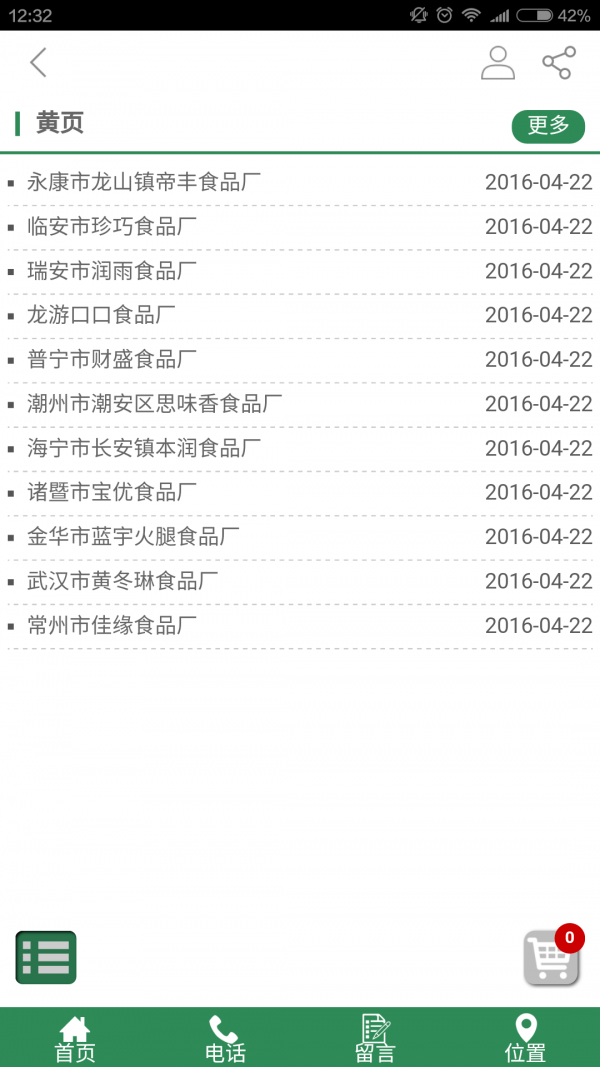Tap the 更多 button
Viewport: 600px width, 1067px height.
point(548,126)
